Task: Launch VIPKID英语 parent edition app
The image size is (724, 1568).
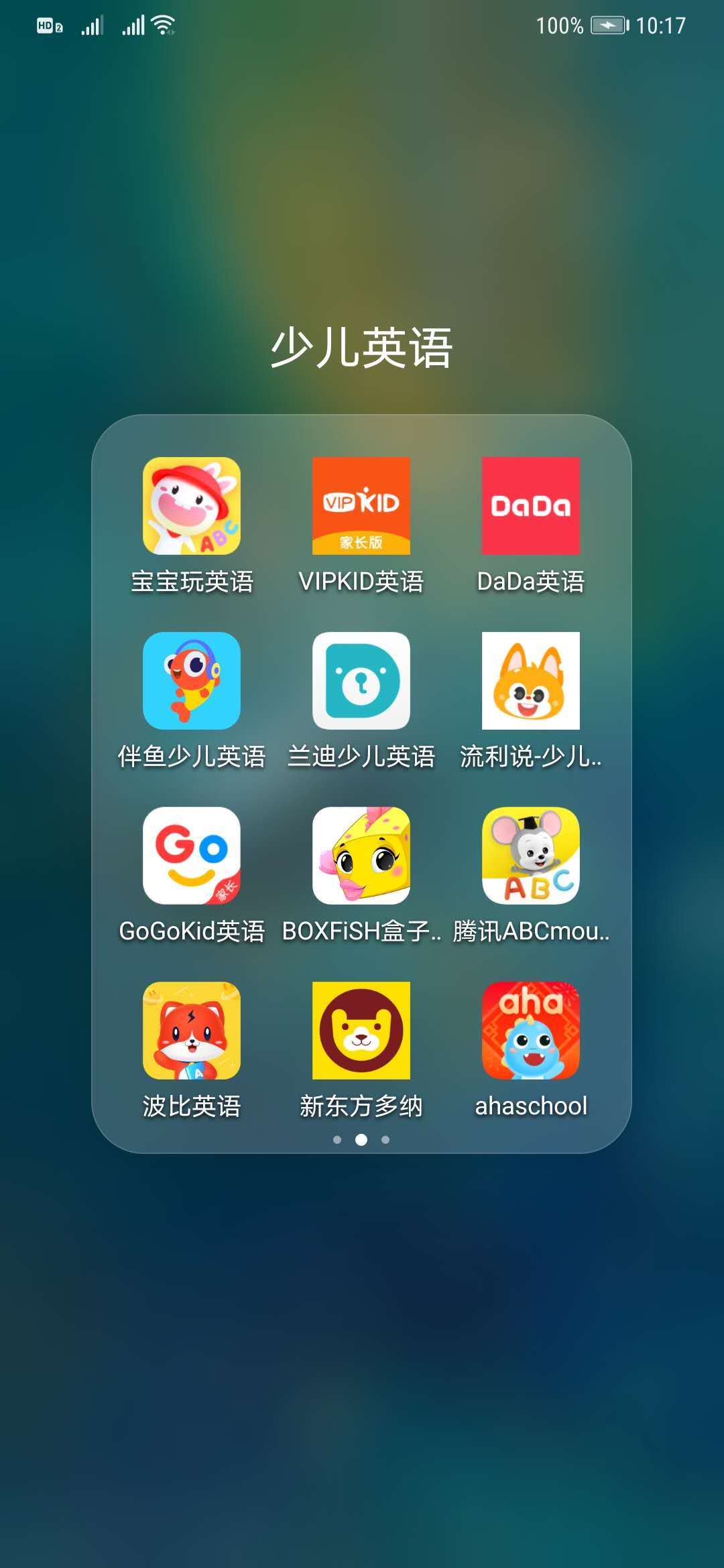Action: coord(360,506)
